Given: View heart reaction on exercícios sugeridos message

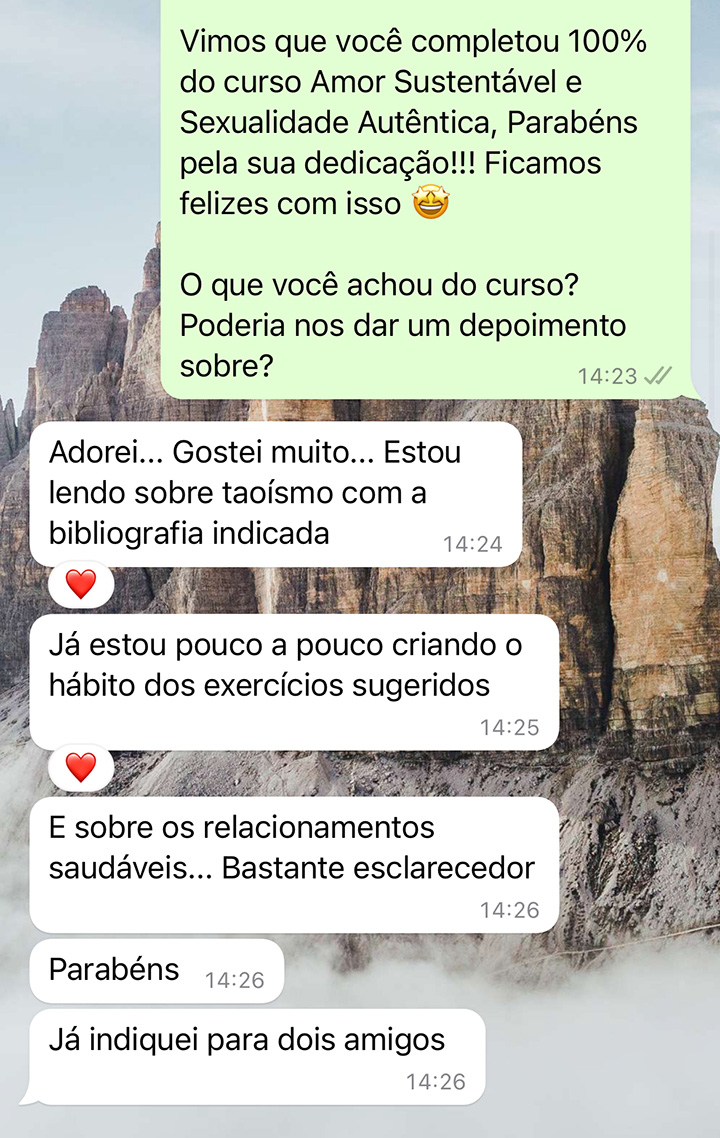Looking at the screenshot, I should [80, 767].
